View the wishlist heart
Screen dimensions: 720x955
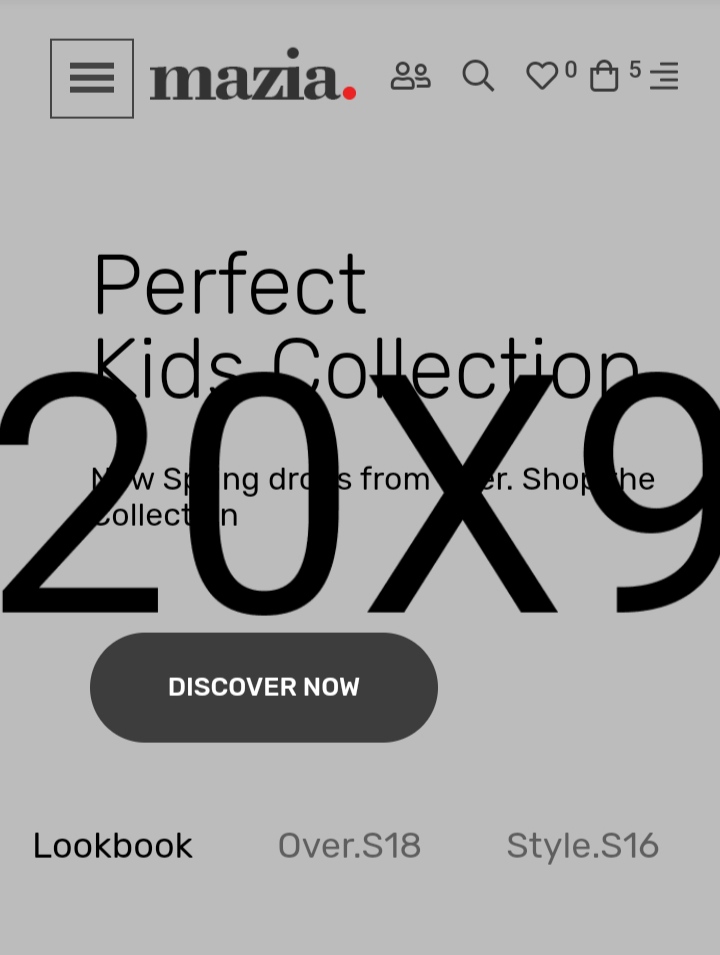pos(542,76)
